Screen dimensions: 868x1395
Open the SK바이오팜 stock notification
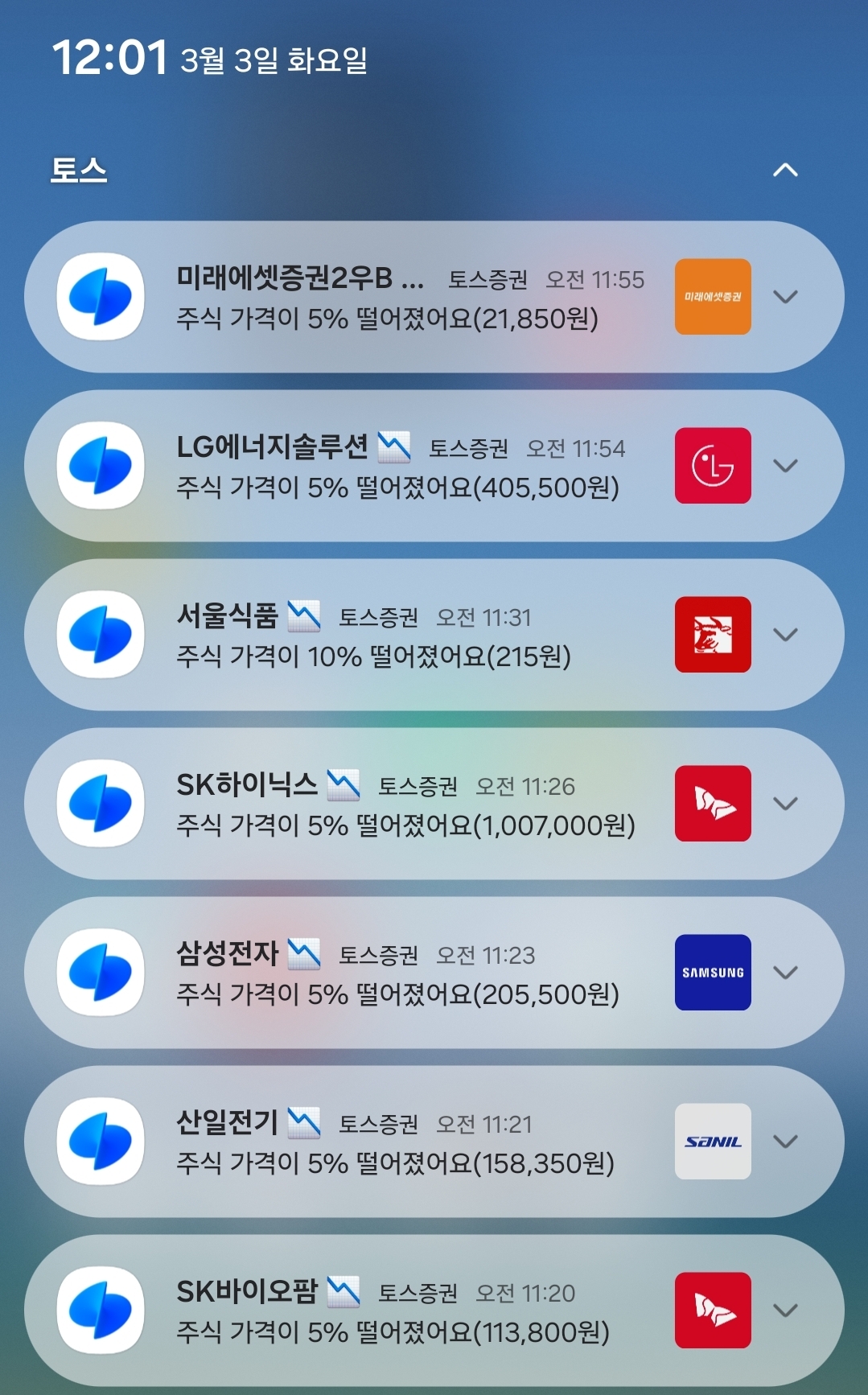[x=386, y=1311]
